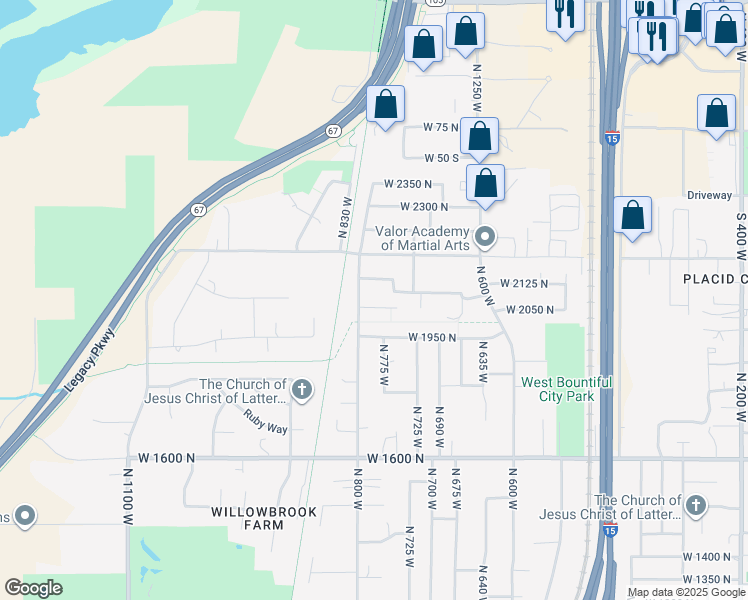The height and width of the screenshot is (600, 748).
Task: Select the shopping pin beside W 2350 N
Action: pyautogui.click(x=486, y=186)
